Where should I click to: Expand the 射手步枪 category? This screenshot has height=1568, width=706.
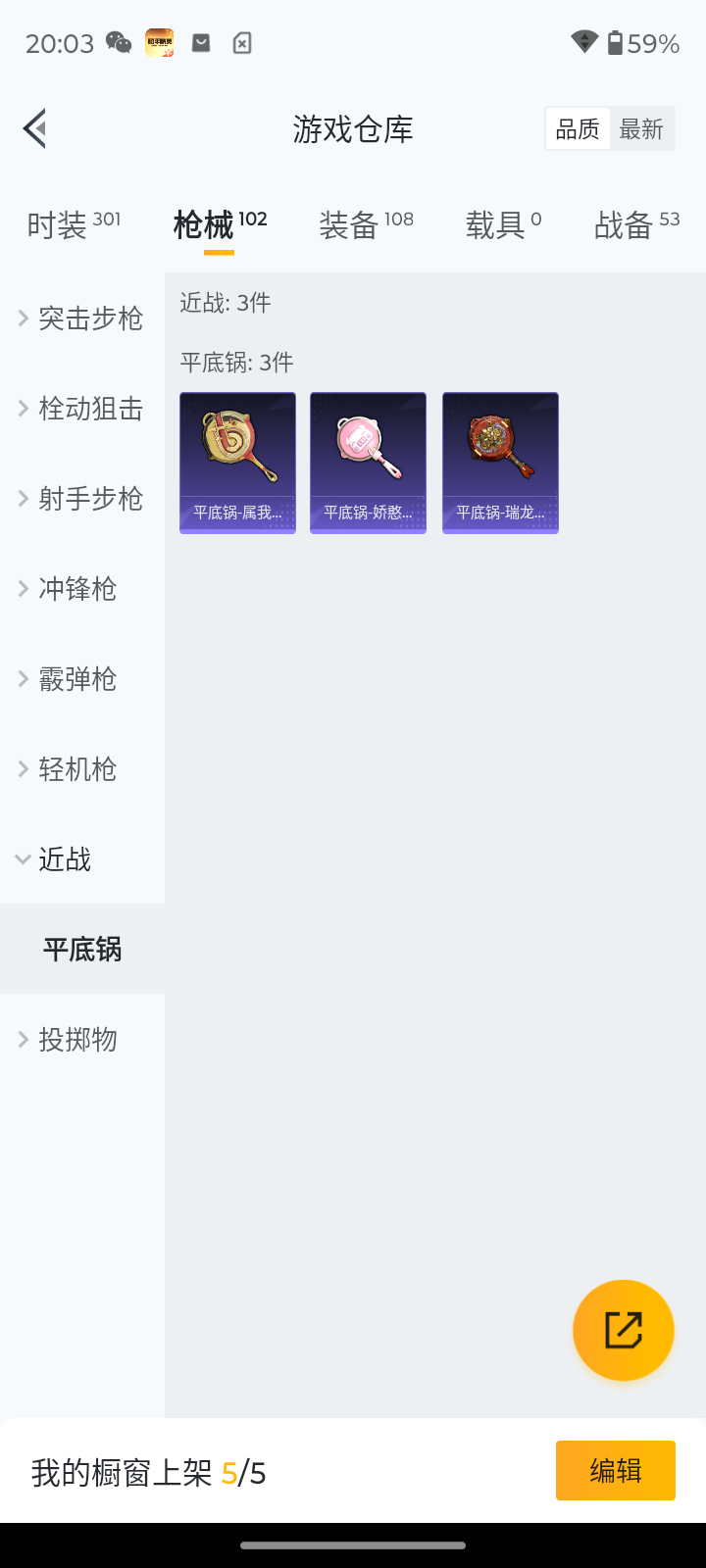(x=82, y=499)
